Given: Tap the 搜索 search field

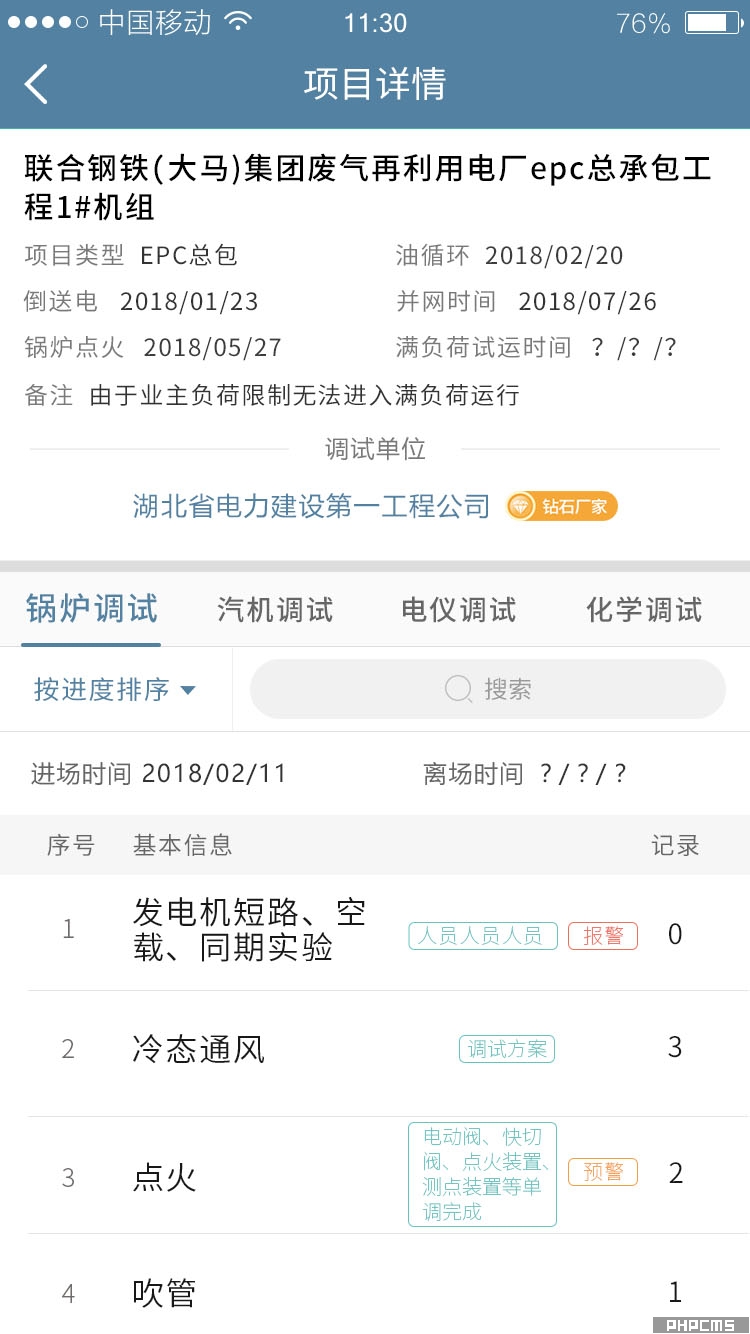Looking at the screenshot, I should click(x=487, y=689).
